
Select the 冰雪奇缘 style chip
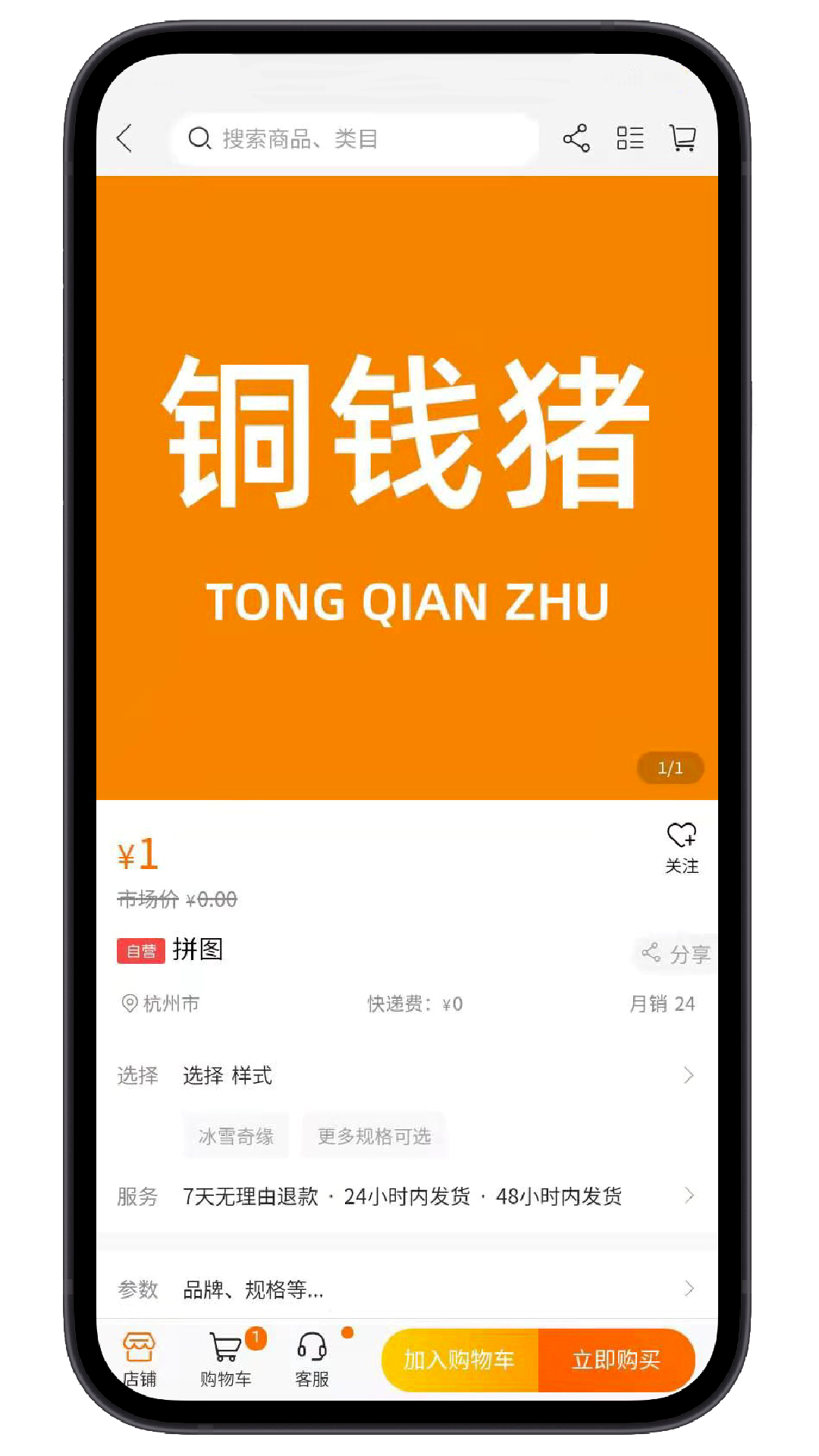point(236,1136)
